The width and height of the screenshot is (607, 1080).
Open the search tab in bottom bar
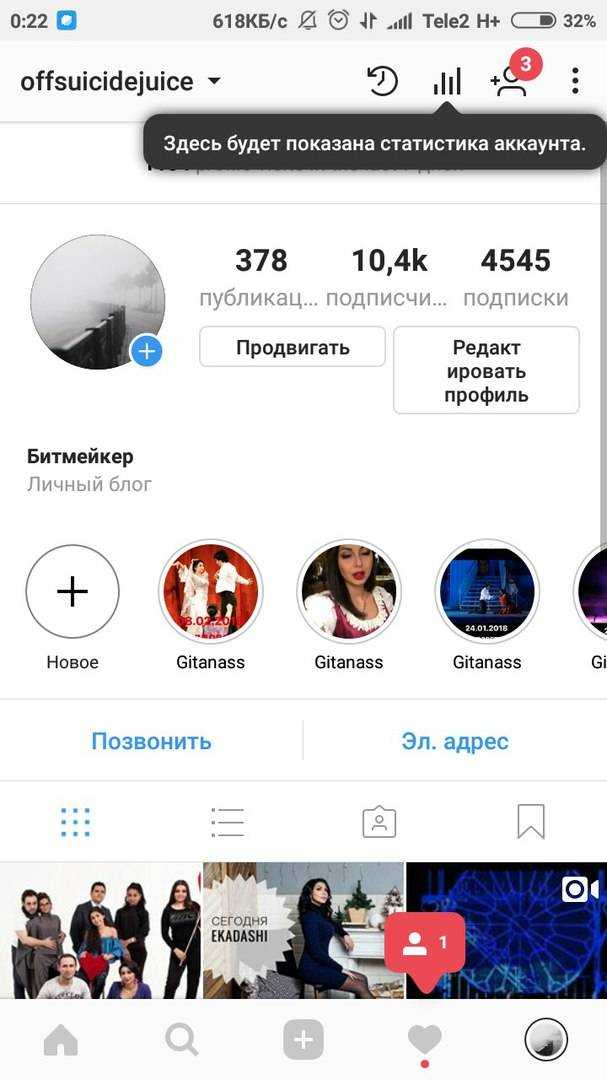[182, 1041]
